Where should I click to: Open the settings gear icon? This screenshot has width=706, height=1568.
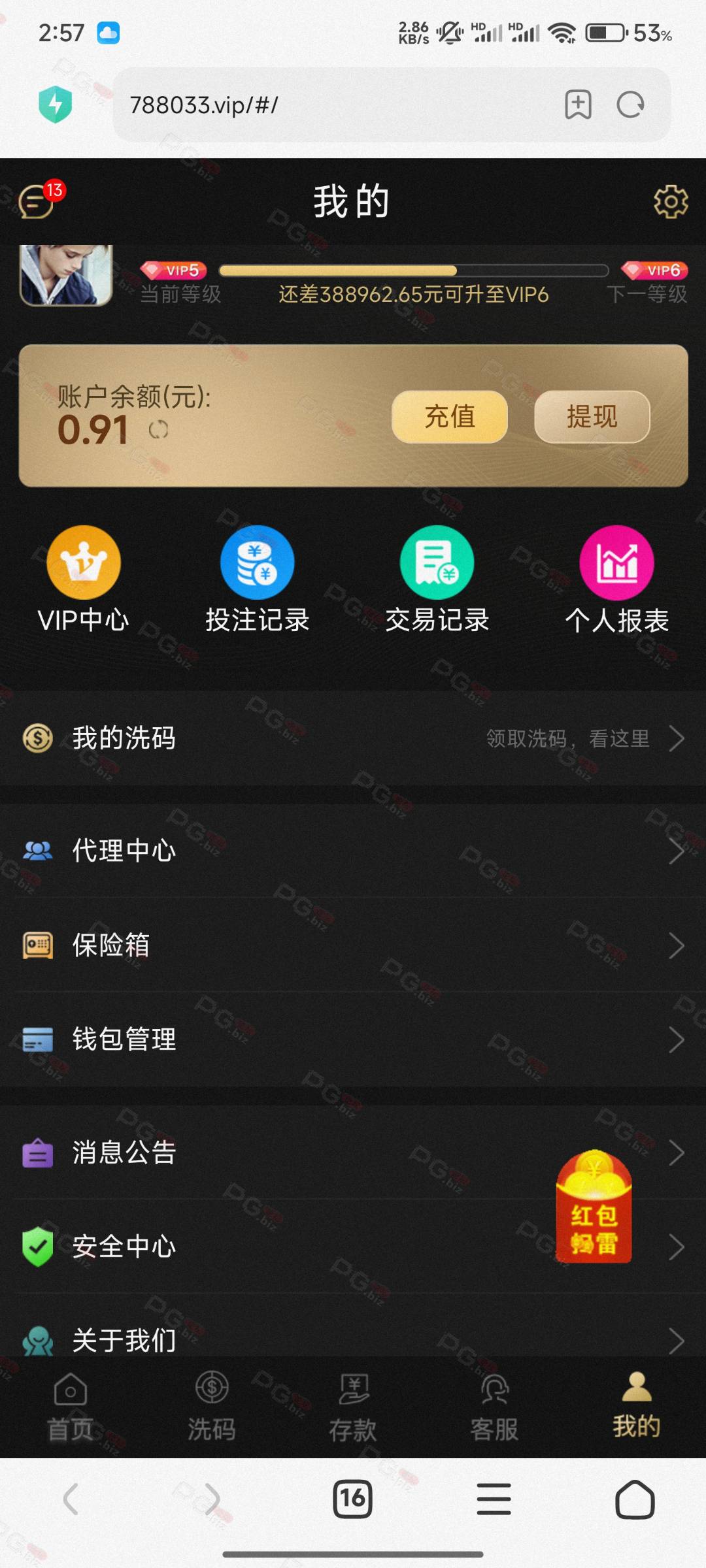(x=671, y=201)
